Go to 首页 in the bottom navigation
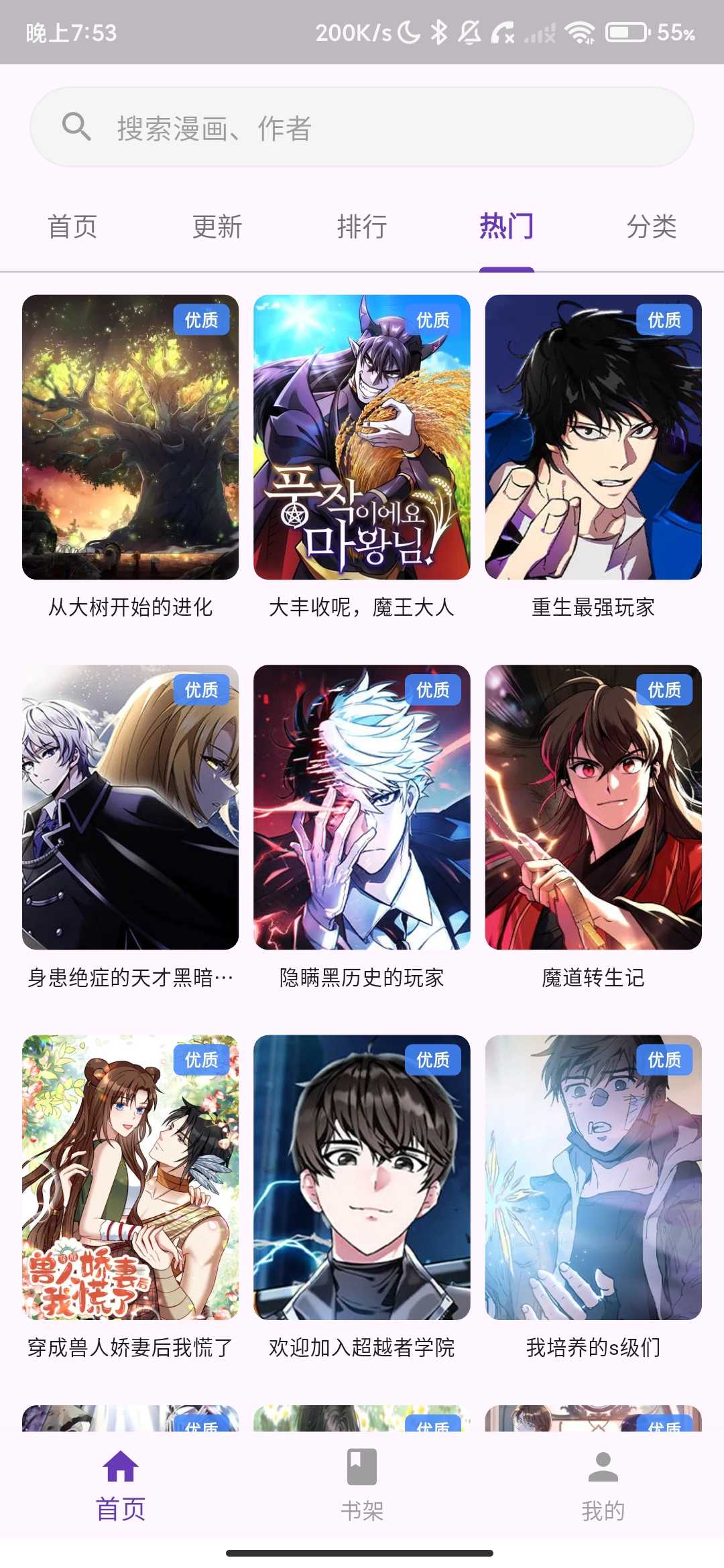The image size is (724, 1568). (121, 1485)
